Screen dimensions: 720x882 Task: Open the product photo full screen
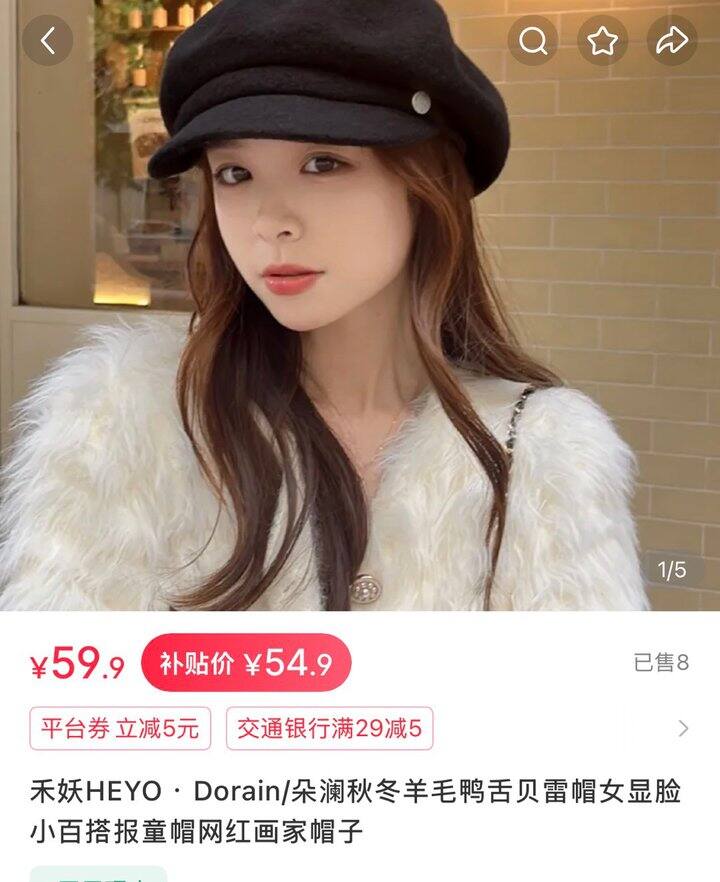coord(360,330)
